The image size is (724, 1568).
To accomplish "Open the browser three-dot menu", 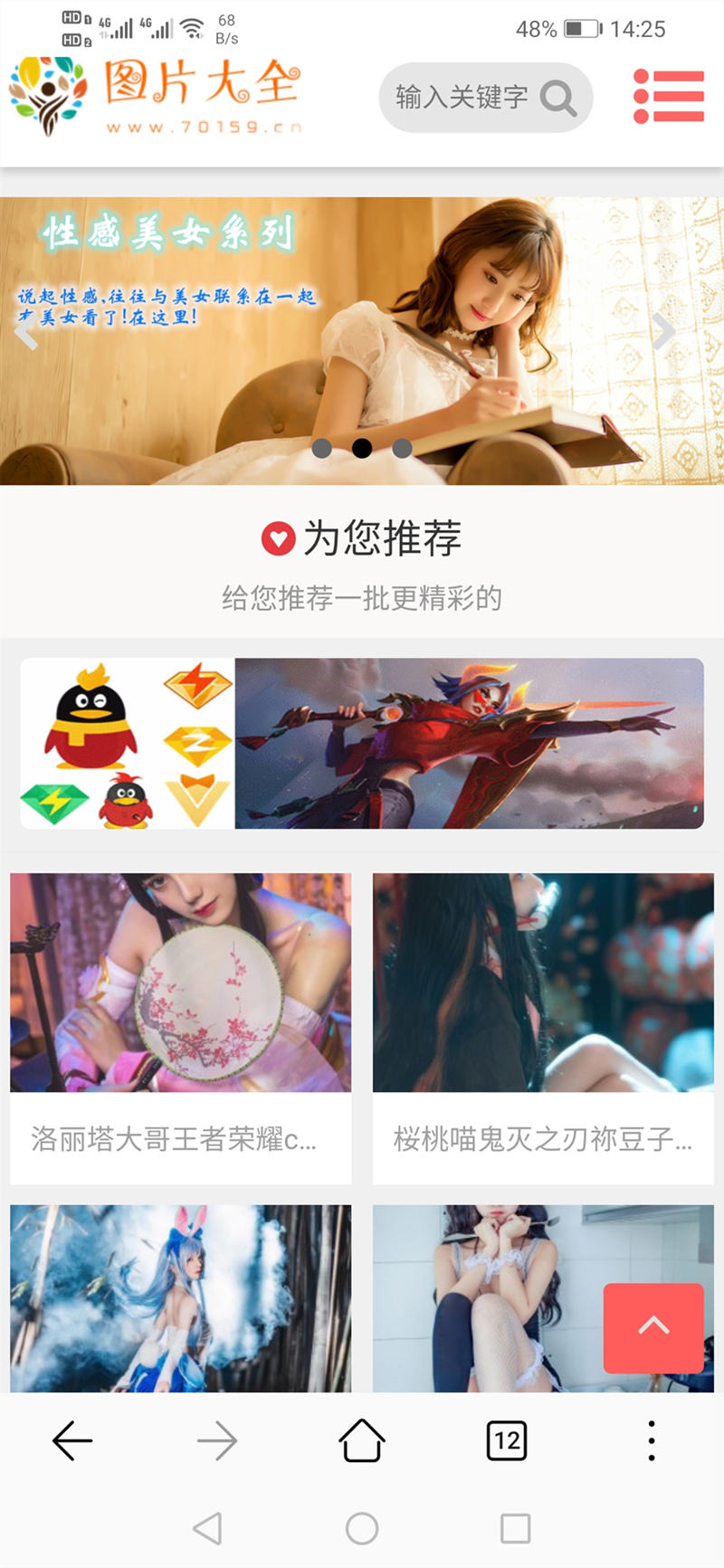I will click(652, 1440).
